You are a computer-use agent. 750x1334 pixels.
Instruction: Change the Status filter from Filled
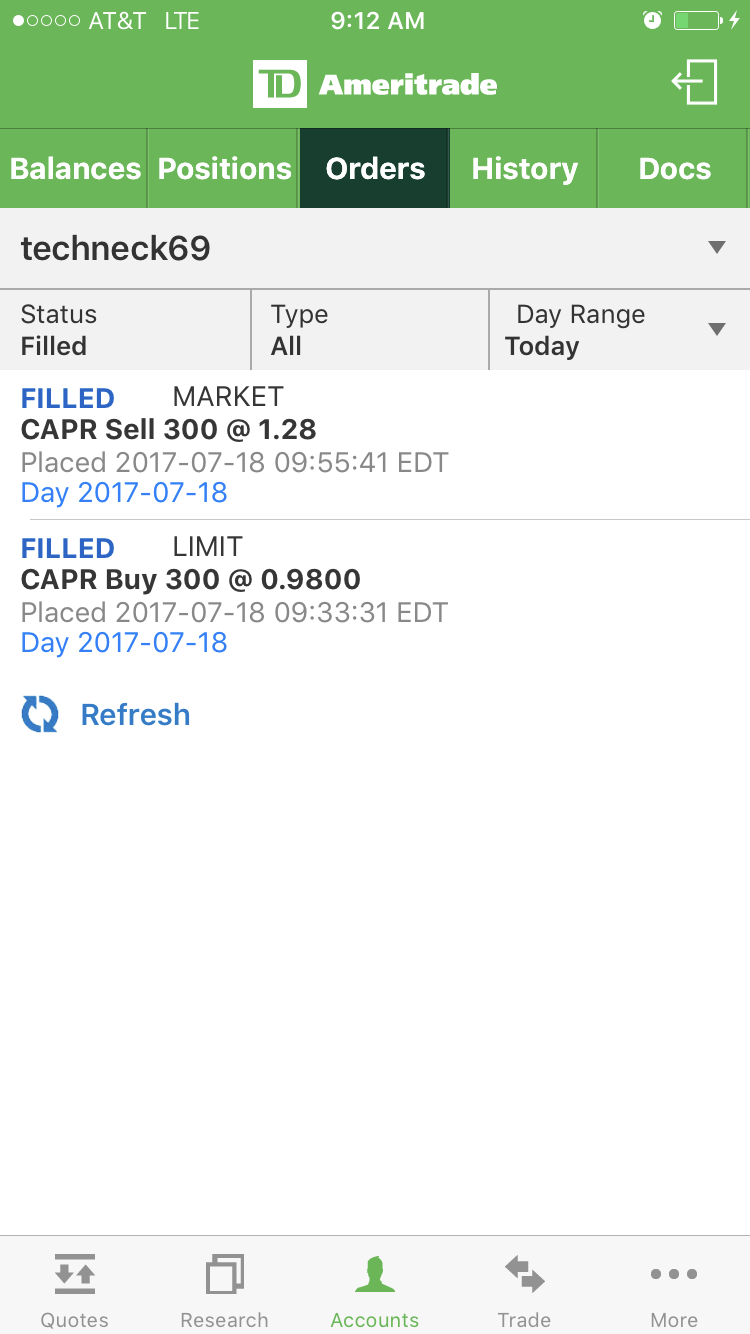(x=125, y=330)
